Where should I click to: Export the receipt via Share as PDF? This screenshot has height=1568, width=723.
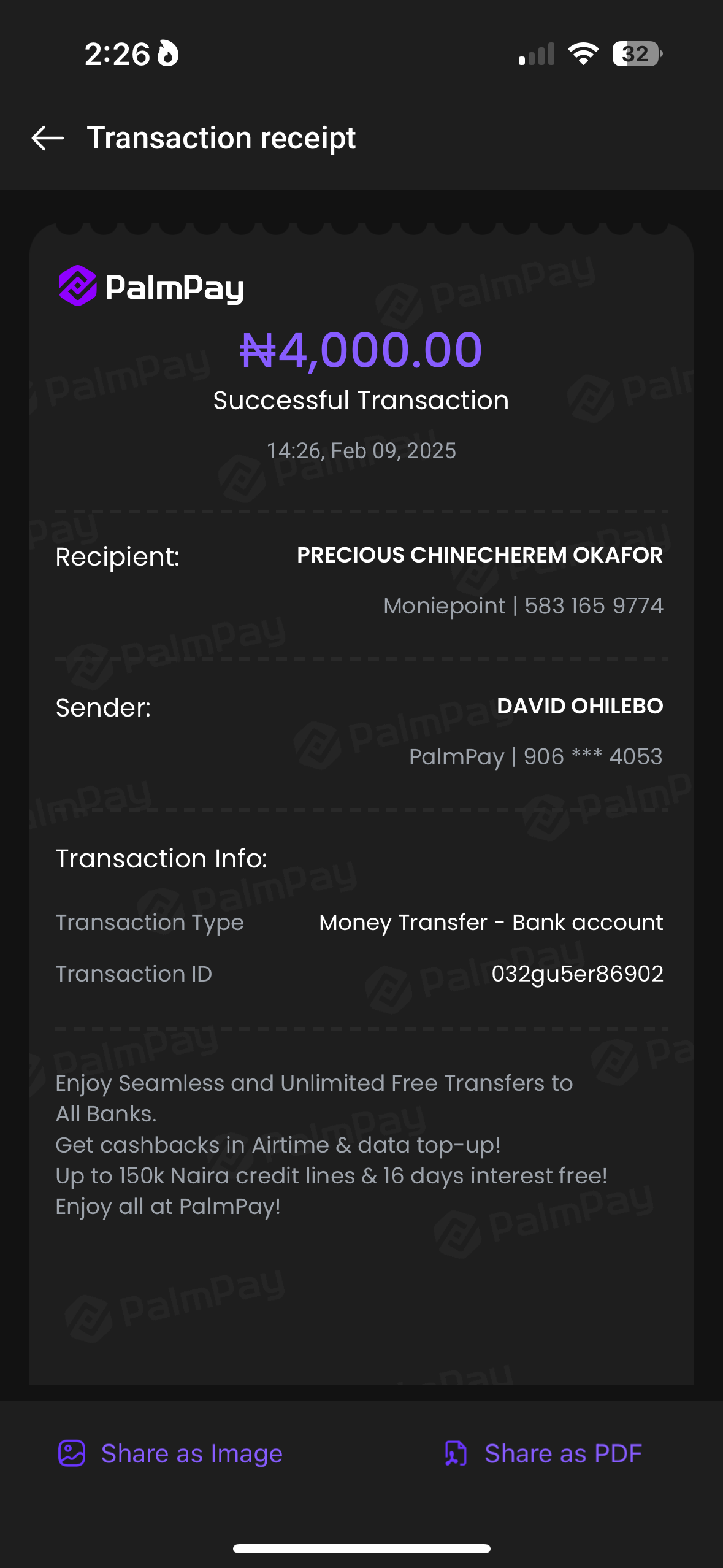click(543, 1453)
